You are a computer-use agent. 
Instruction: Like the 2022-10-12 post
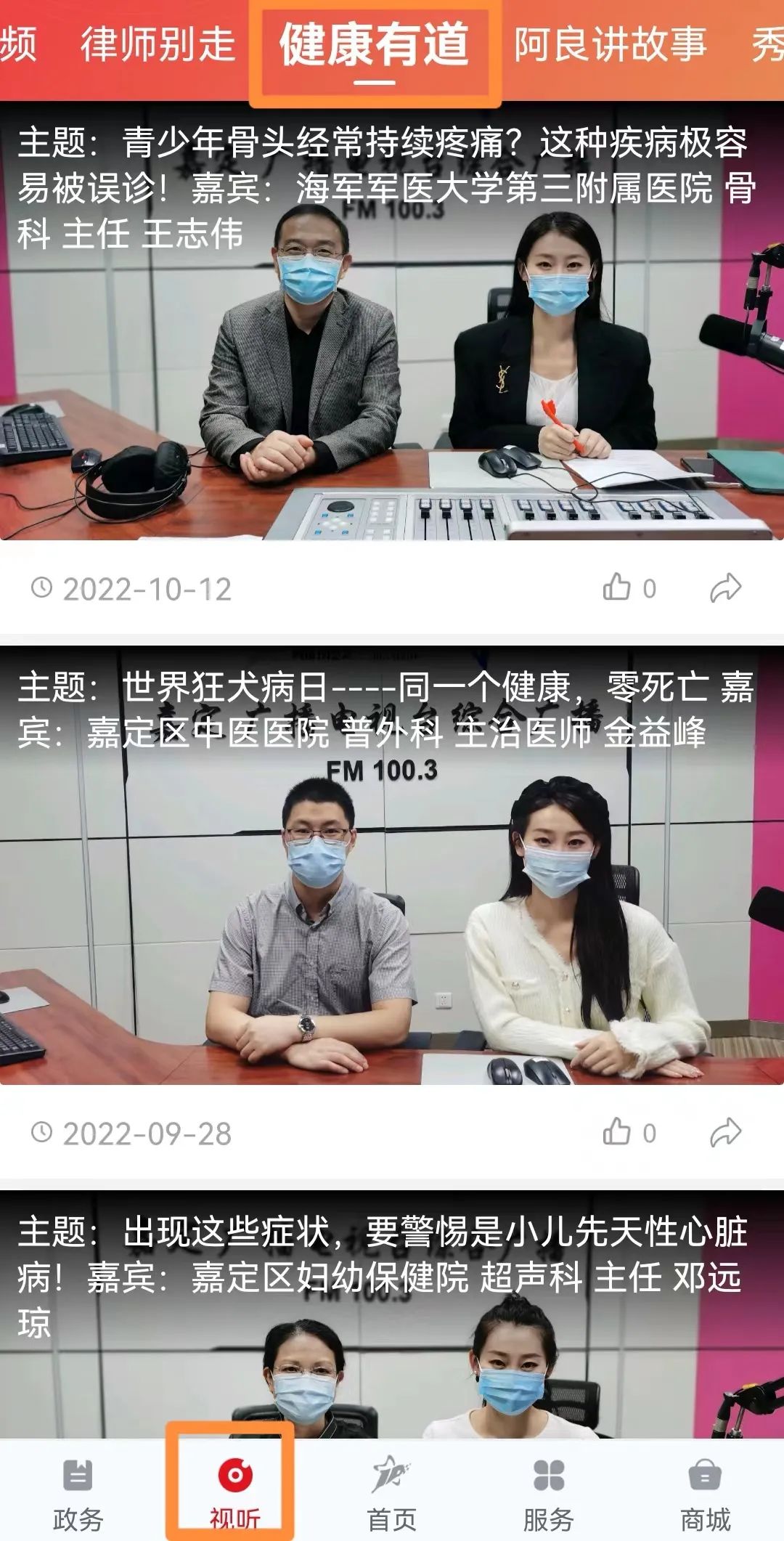(618, 587)
